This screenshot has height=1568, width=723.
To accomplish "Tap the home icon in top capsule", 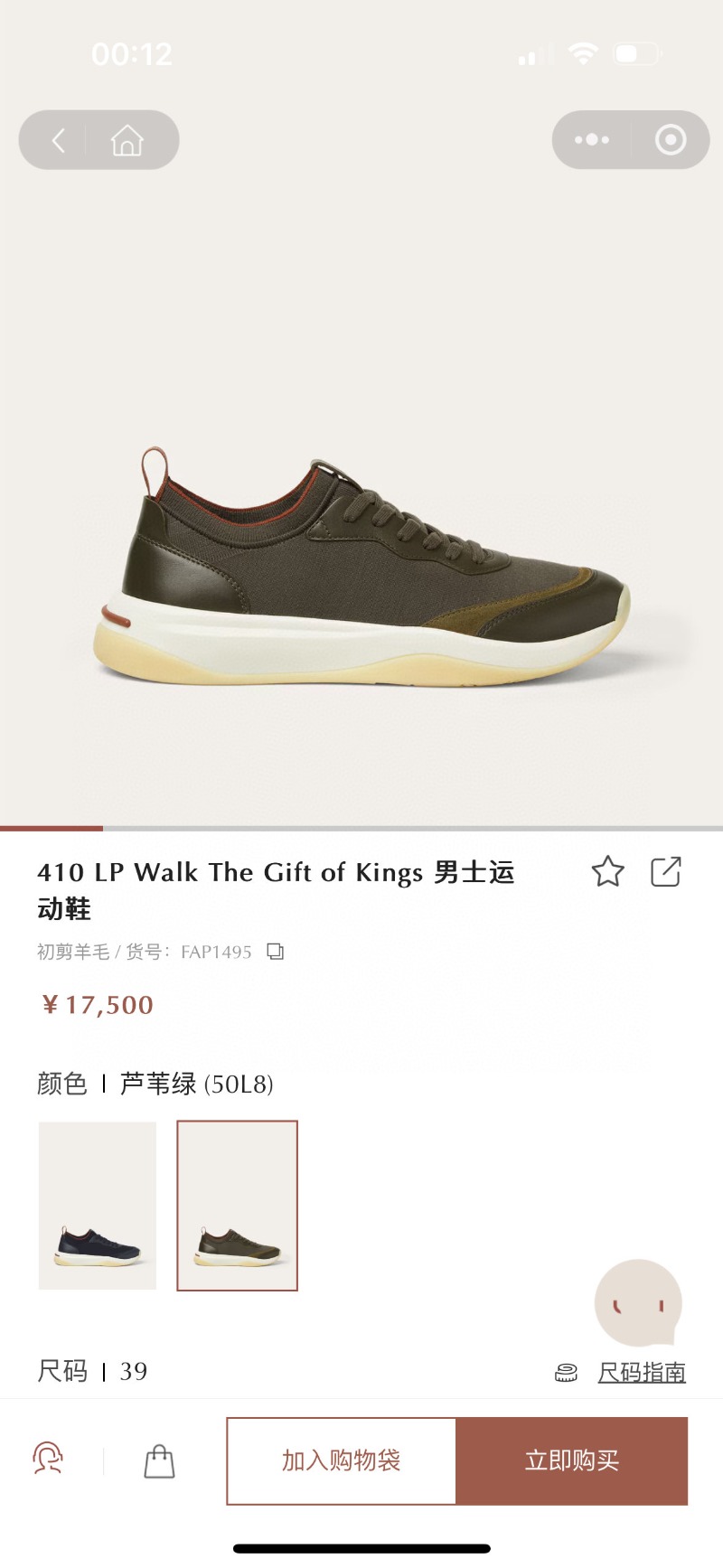I will 127,140.
